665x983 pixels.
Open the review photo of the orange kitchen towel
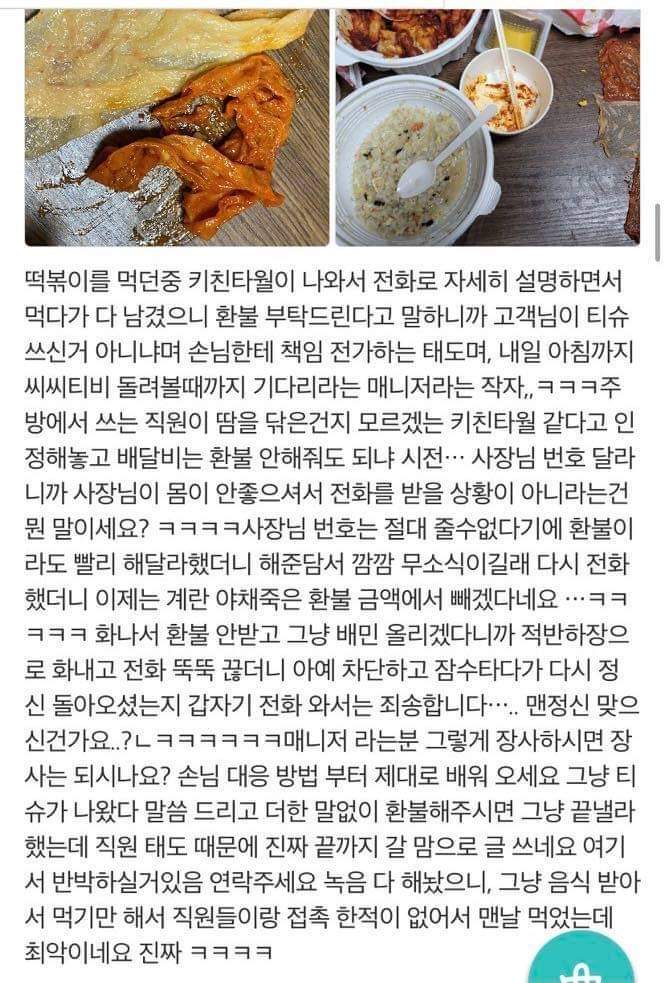[177, 127]
